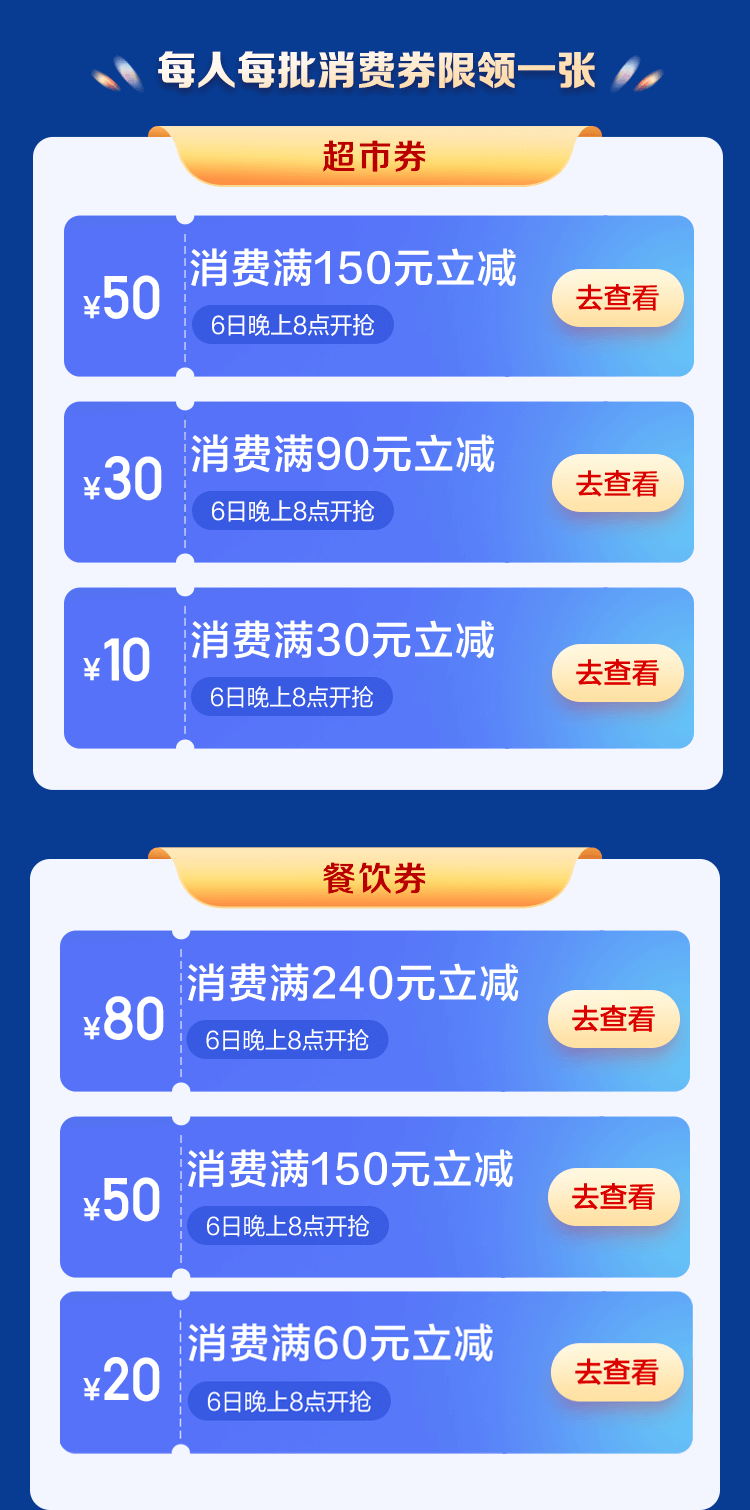View the ¥50 dining coupon over 150元

pyautogui.click(x=613, y=1197)
